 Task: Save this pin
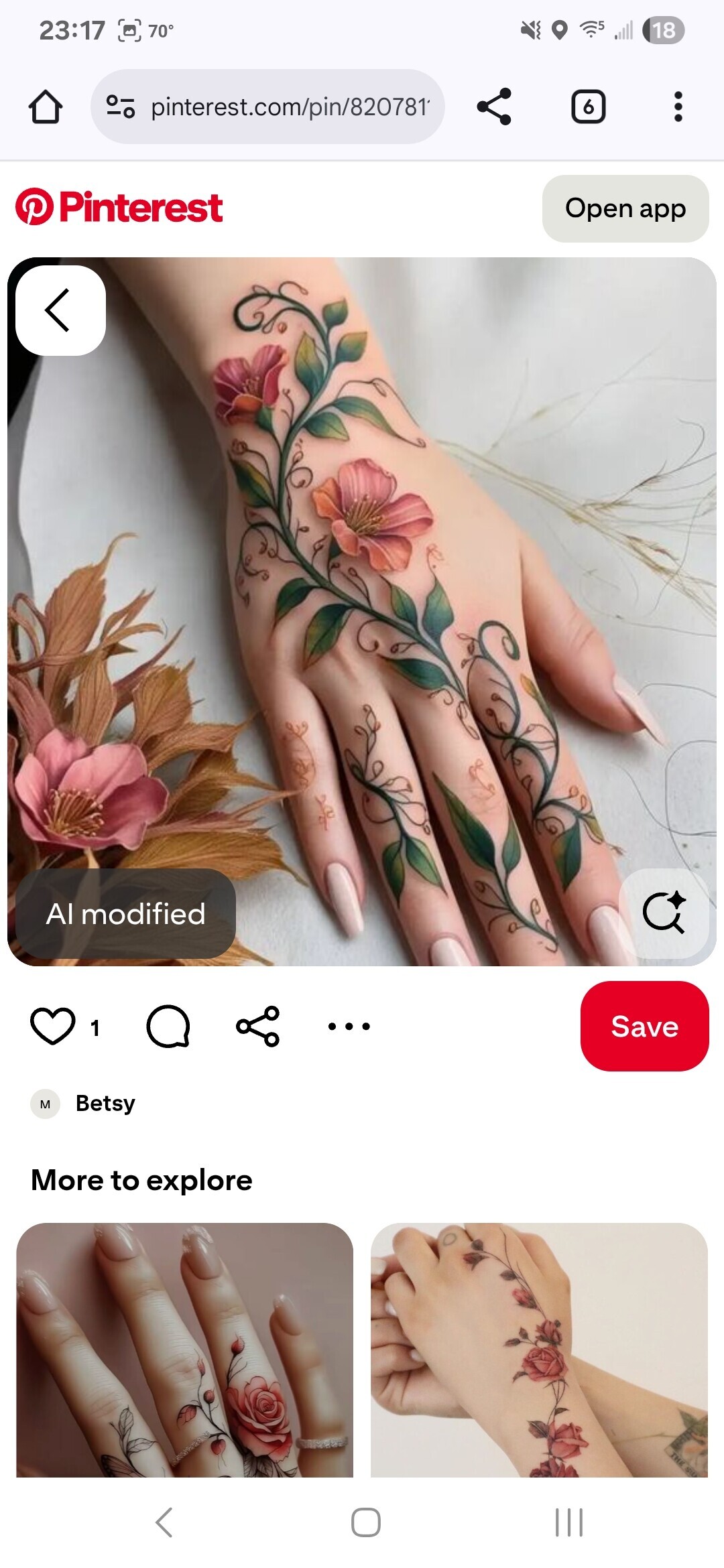click(644, 1026)
